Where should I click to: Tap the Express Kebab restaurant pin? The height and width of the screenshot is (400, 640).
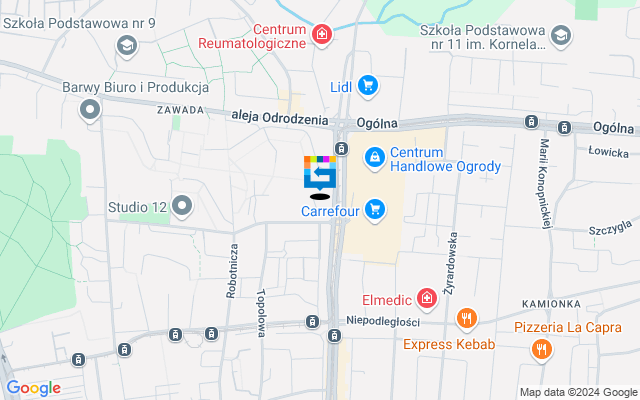coord(465,319)
